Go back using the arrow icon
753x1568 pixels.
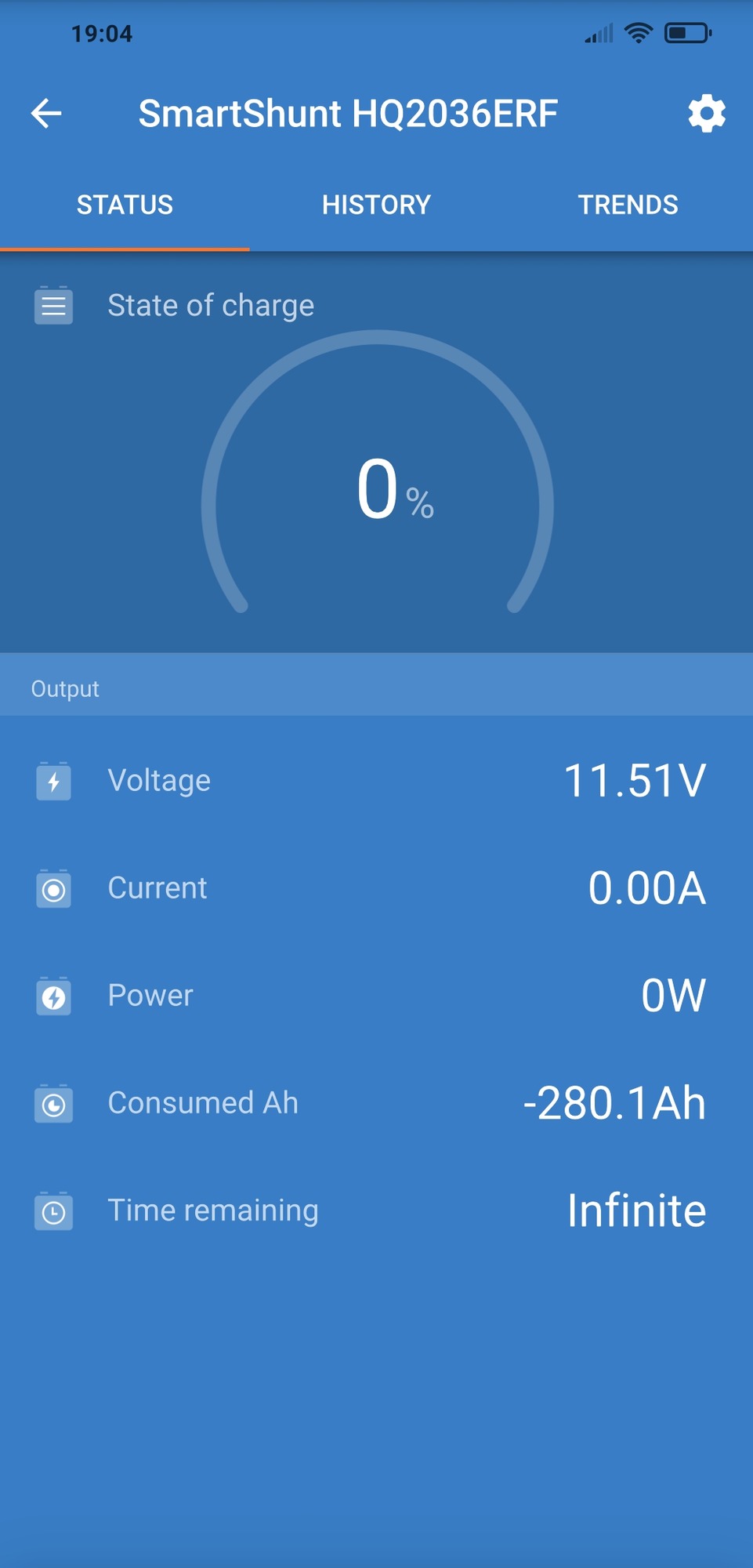46,114
